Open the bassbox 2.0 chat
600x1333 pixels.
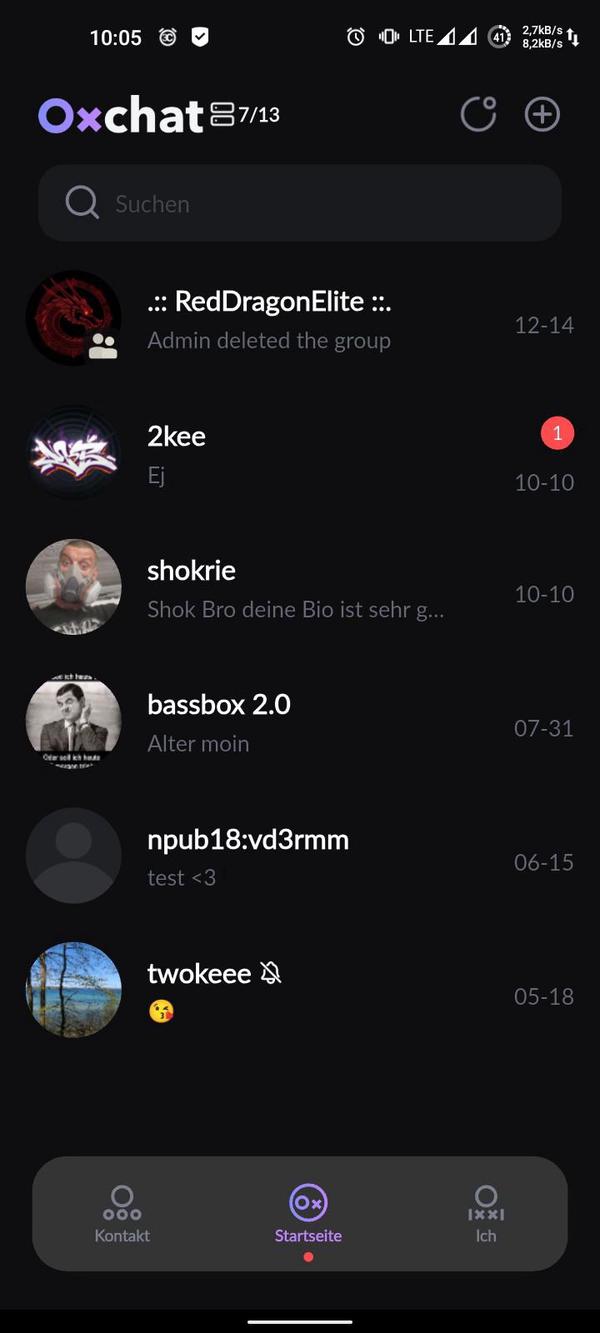[x=300, y=722]
